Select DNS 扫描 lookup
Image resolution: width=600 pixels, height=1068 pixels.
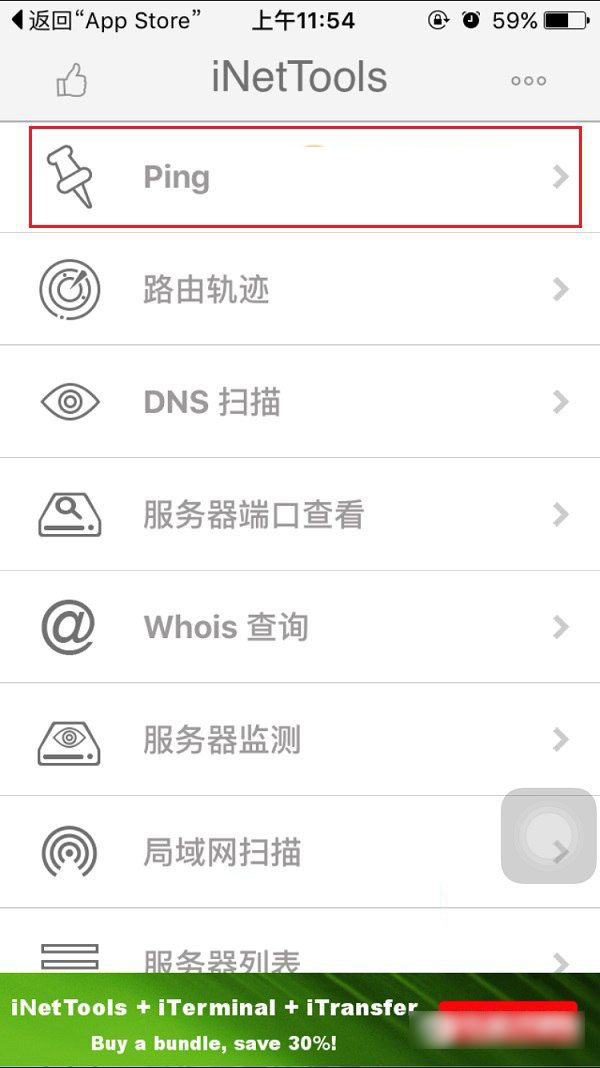[x=300, y=402]
